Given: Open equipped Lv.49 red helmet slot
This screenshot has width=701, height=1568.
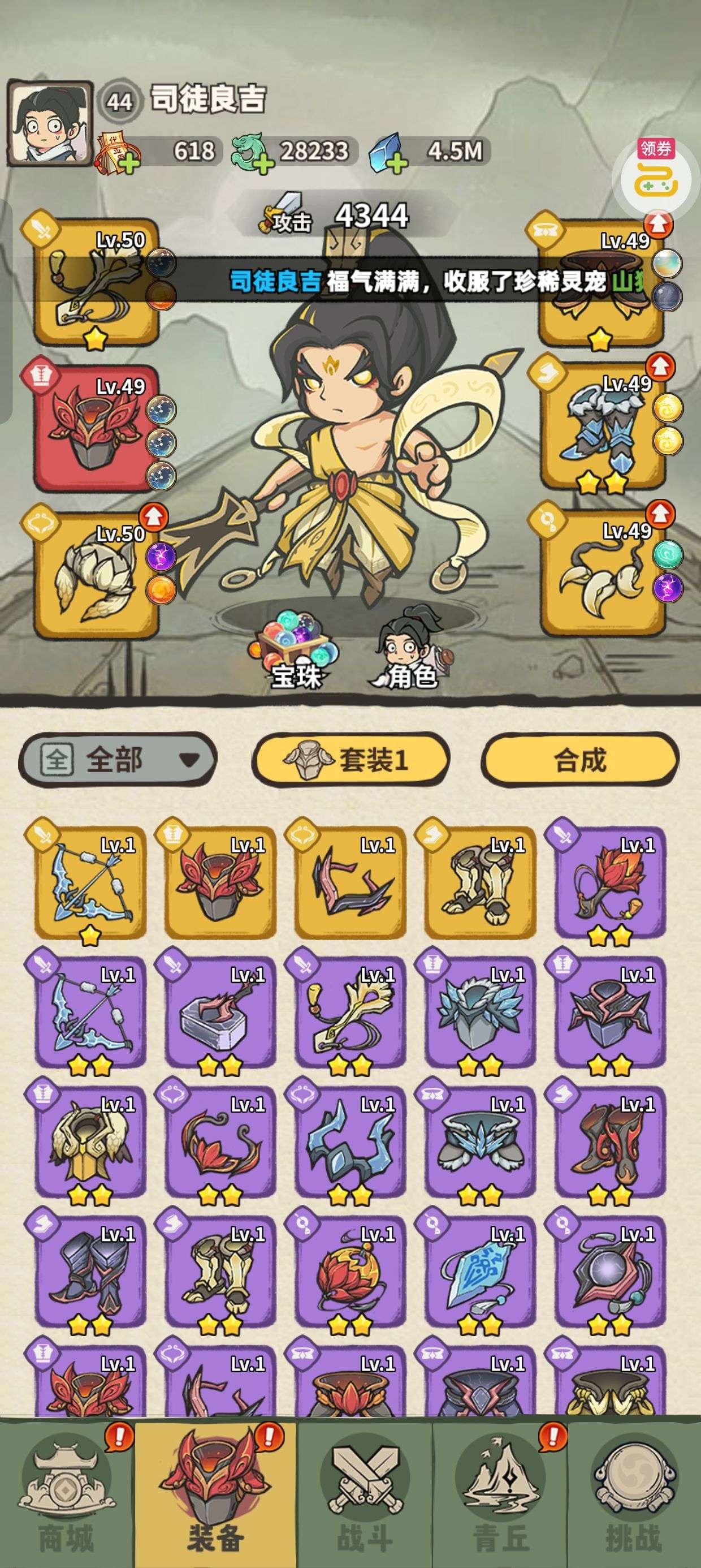Looking at the screenshot, I should point(96,429).
